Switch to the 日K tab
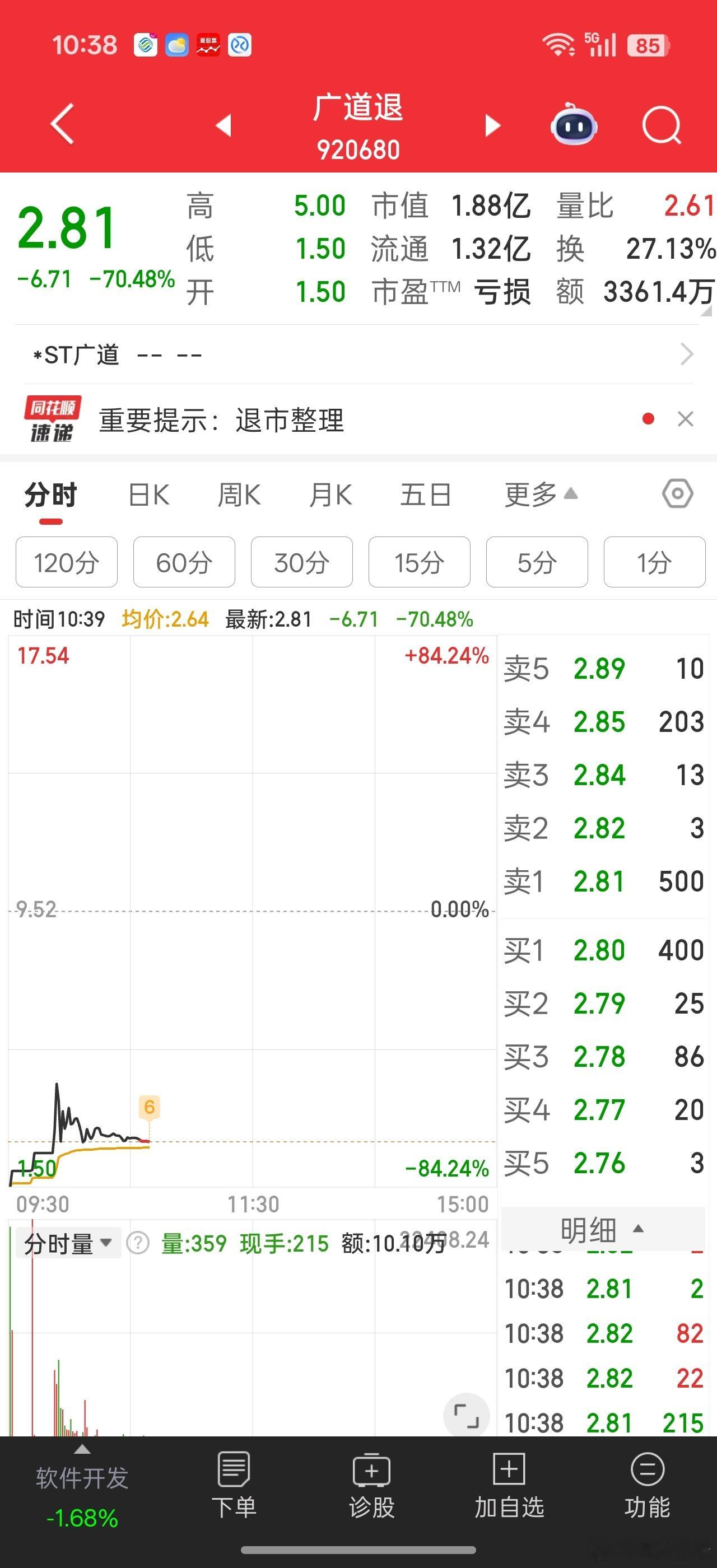 (147, 495)
